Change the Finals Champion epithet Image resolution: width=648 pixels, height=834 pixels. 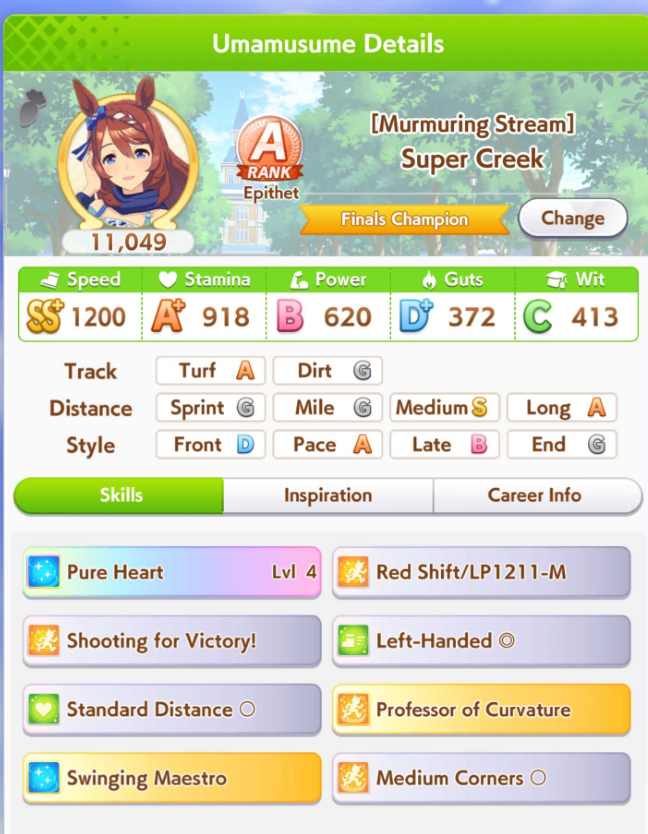(x=572, y=218)
